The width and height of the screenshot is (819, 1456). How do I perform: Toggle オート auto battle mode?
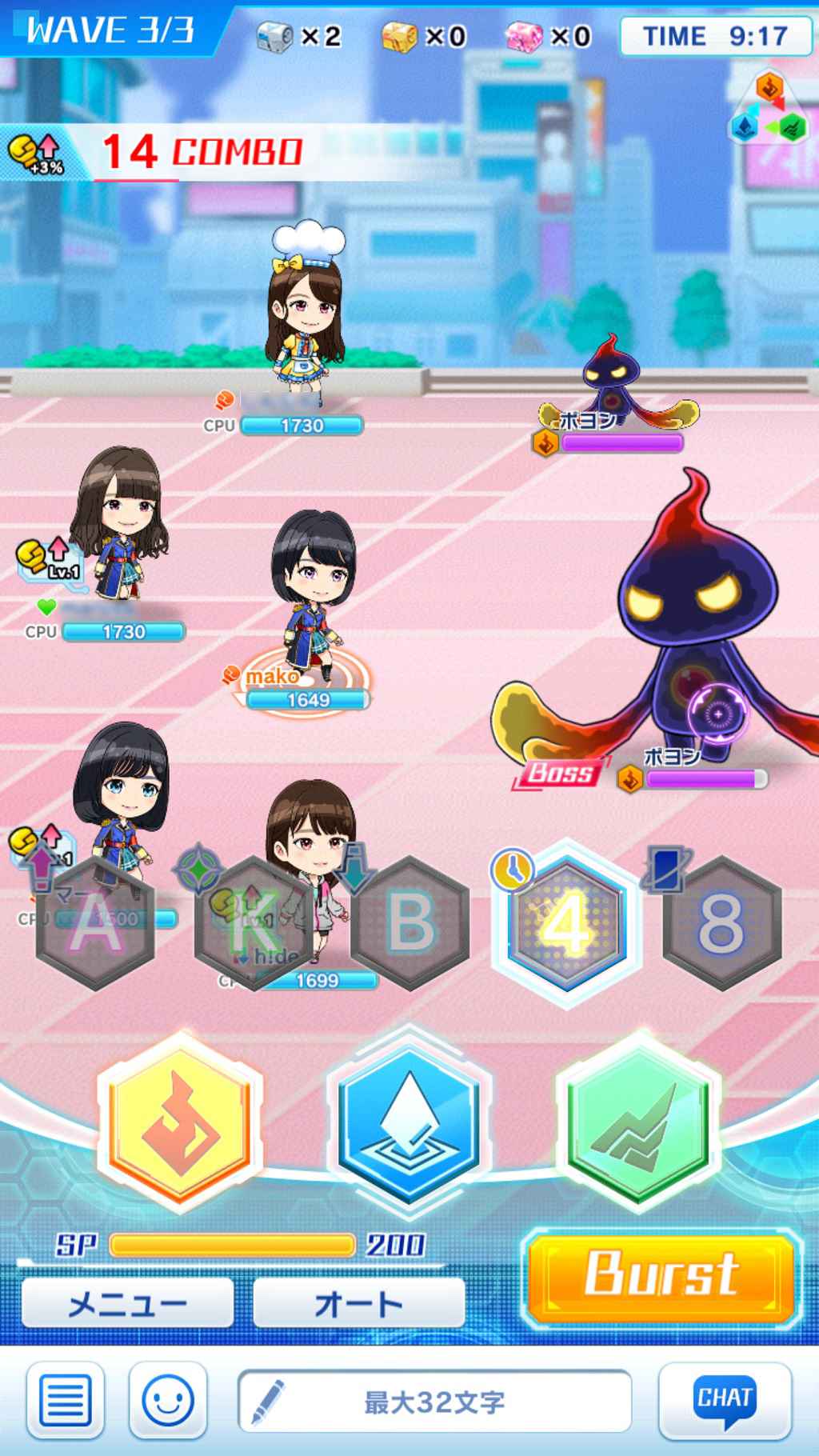[358, 1304]
